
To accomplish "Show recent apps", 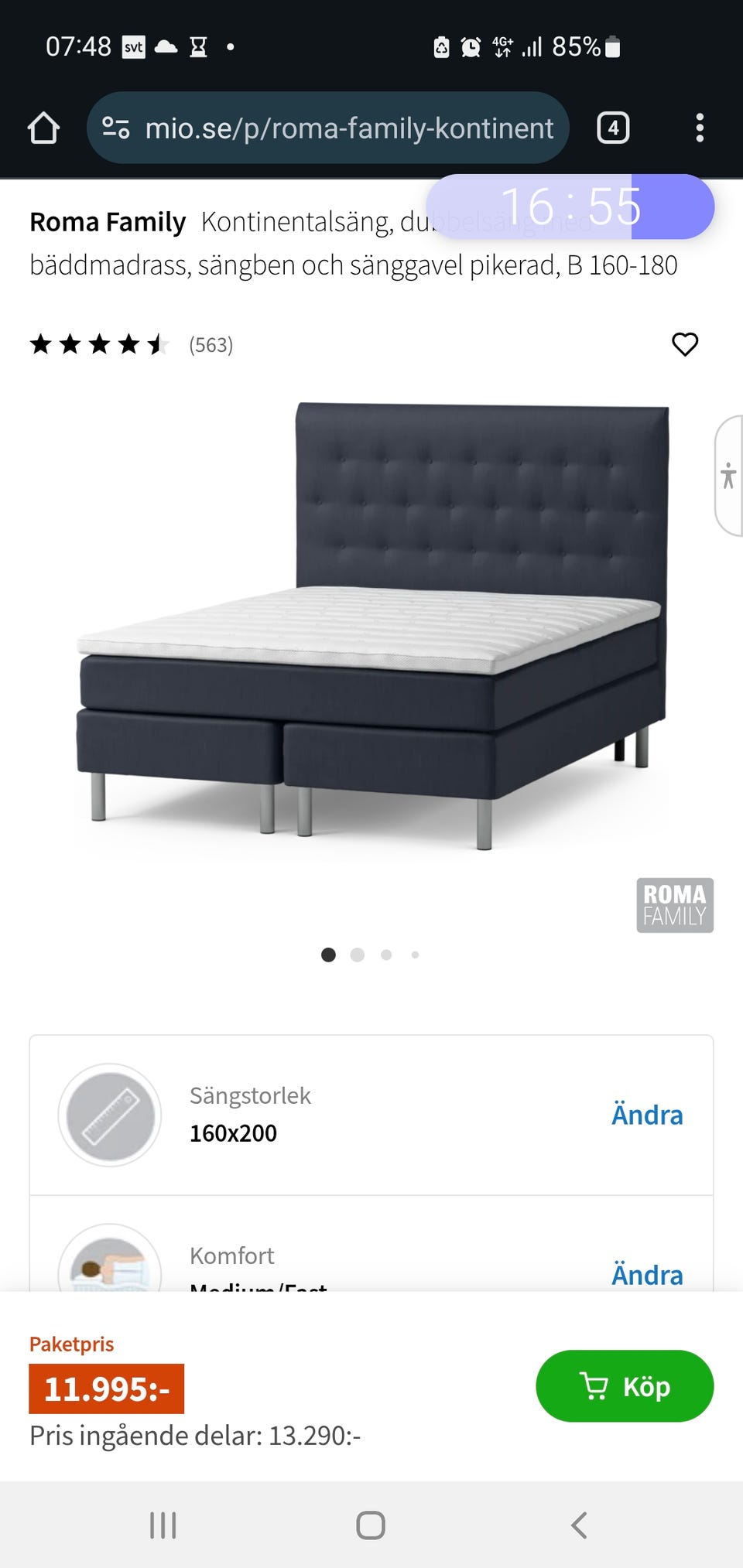I will pos(163,1525).
